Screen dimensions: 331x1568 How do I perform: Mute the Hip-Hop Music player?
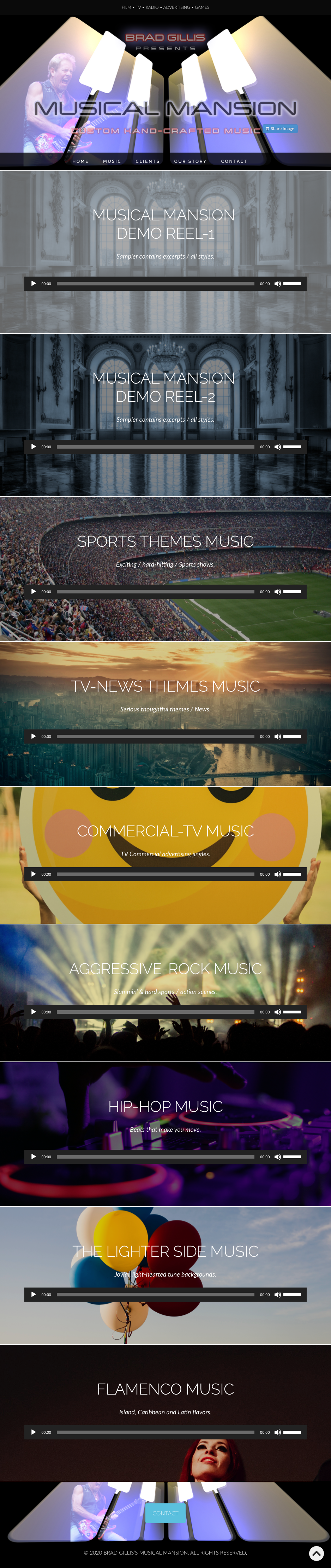[277, 1156]
